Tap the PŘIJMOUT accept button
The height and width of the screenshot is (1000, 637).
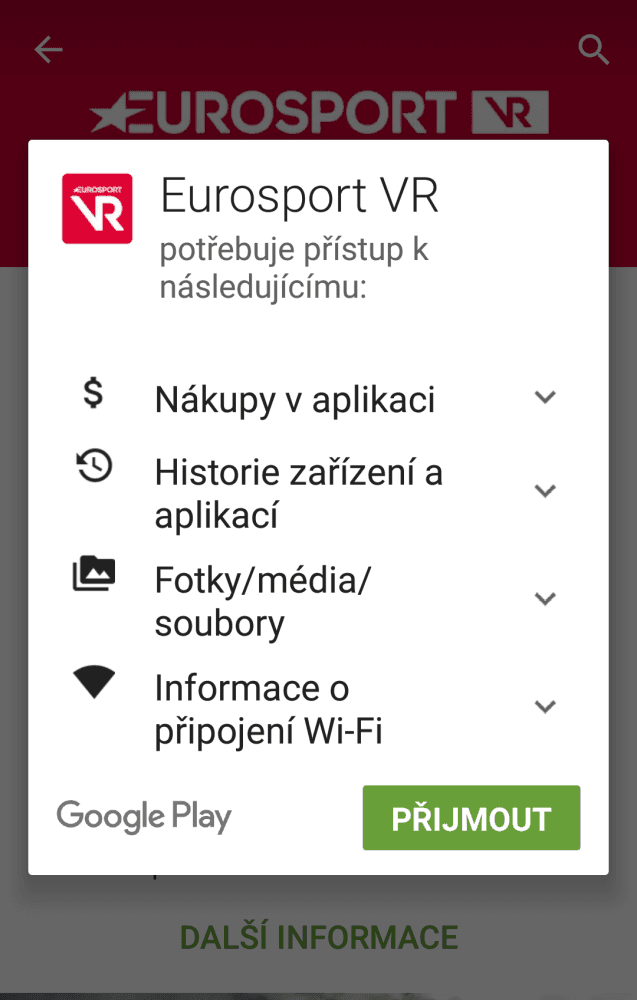471,818
